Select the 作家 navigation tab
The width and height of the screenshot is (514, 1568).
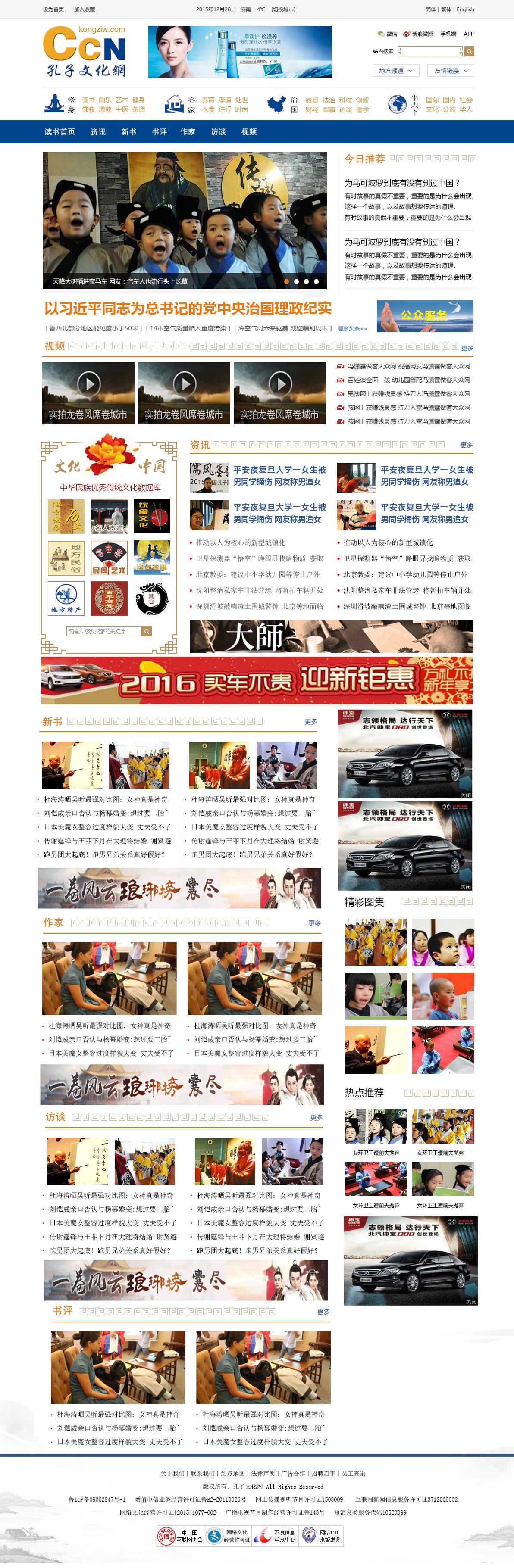pyautogui.click(x=188, y=131)
